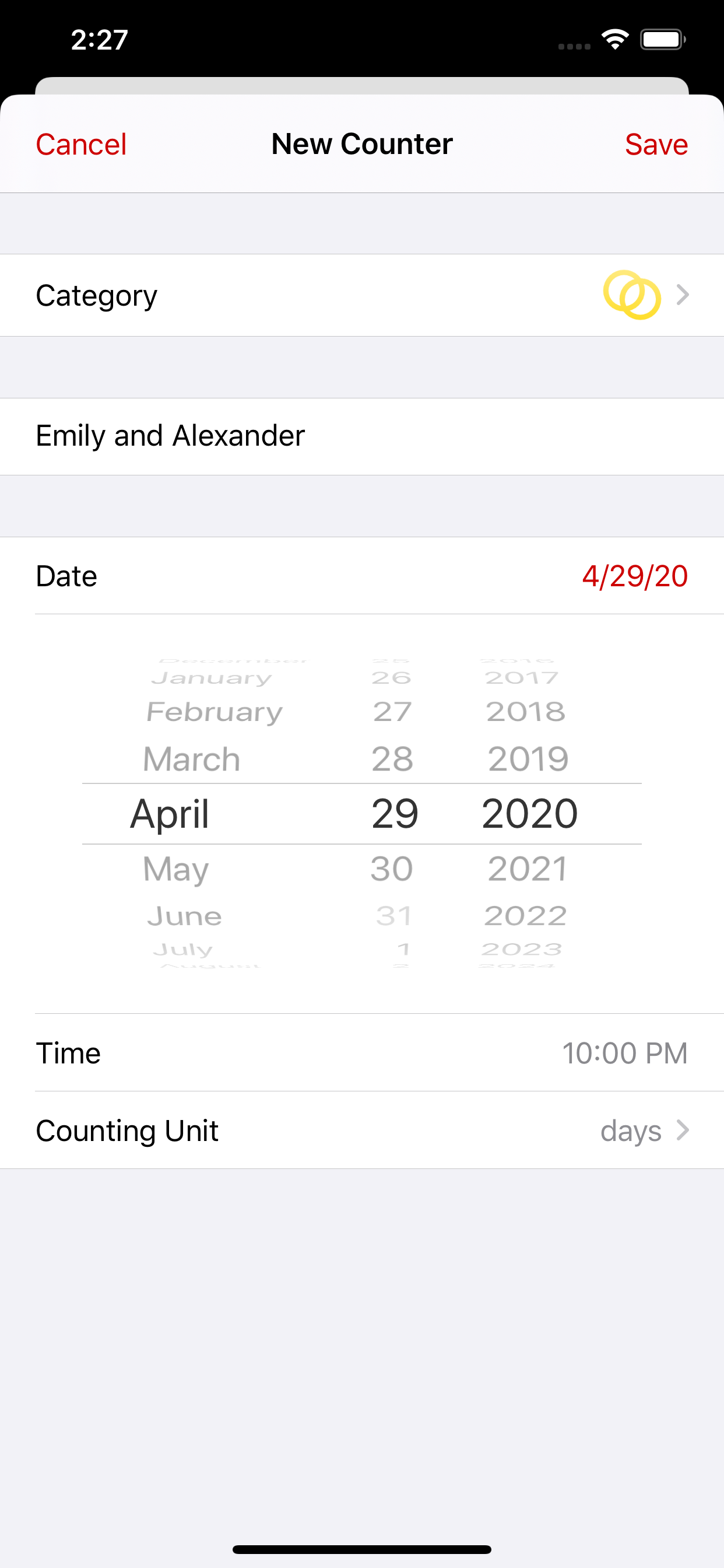Save the Emily and Alexander counter

tap(656, 144)
